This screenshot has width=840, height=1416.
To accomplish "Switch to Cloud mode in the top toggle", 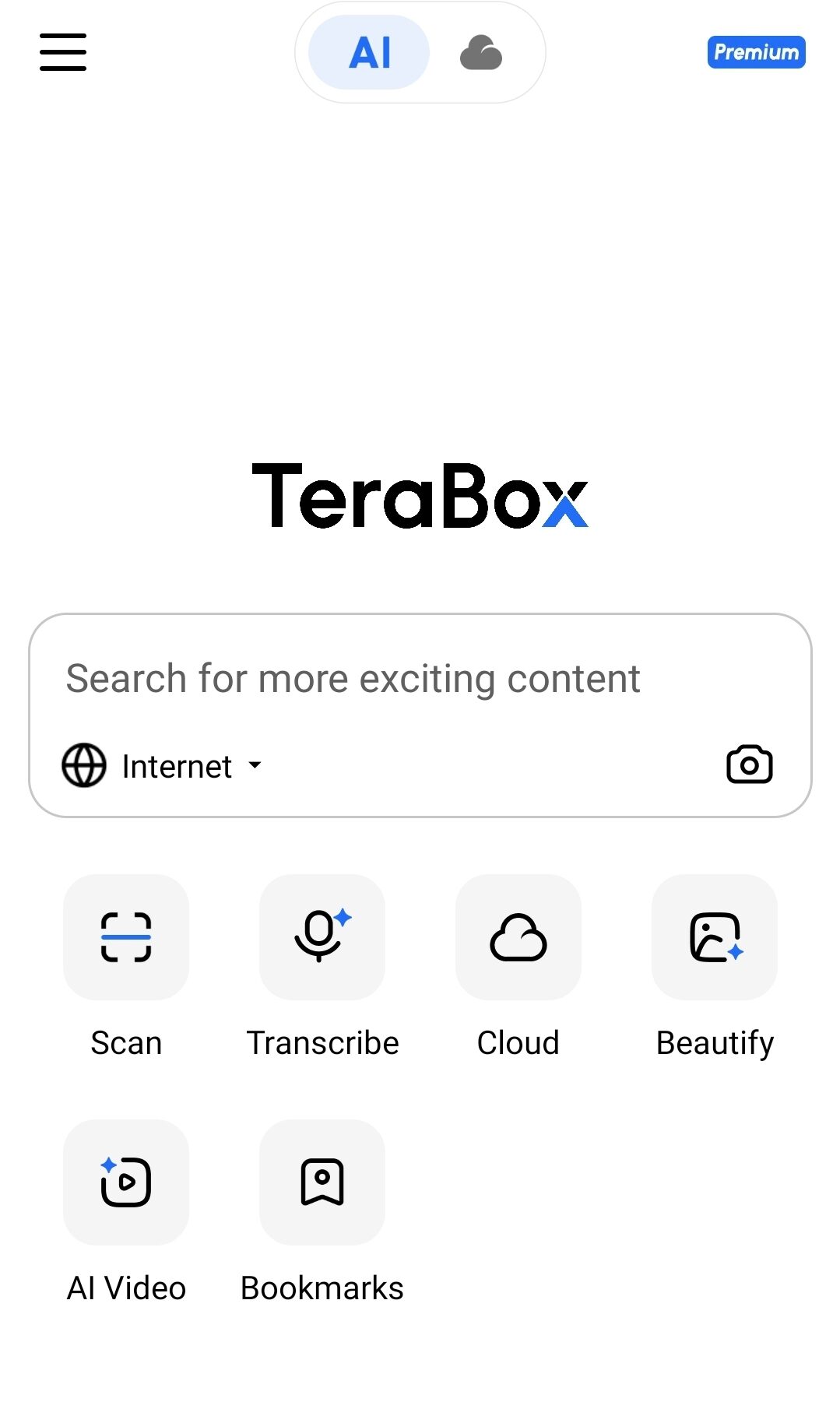I will click(x=480, y=52).
